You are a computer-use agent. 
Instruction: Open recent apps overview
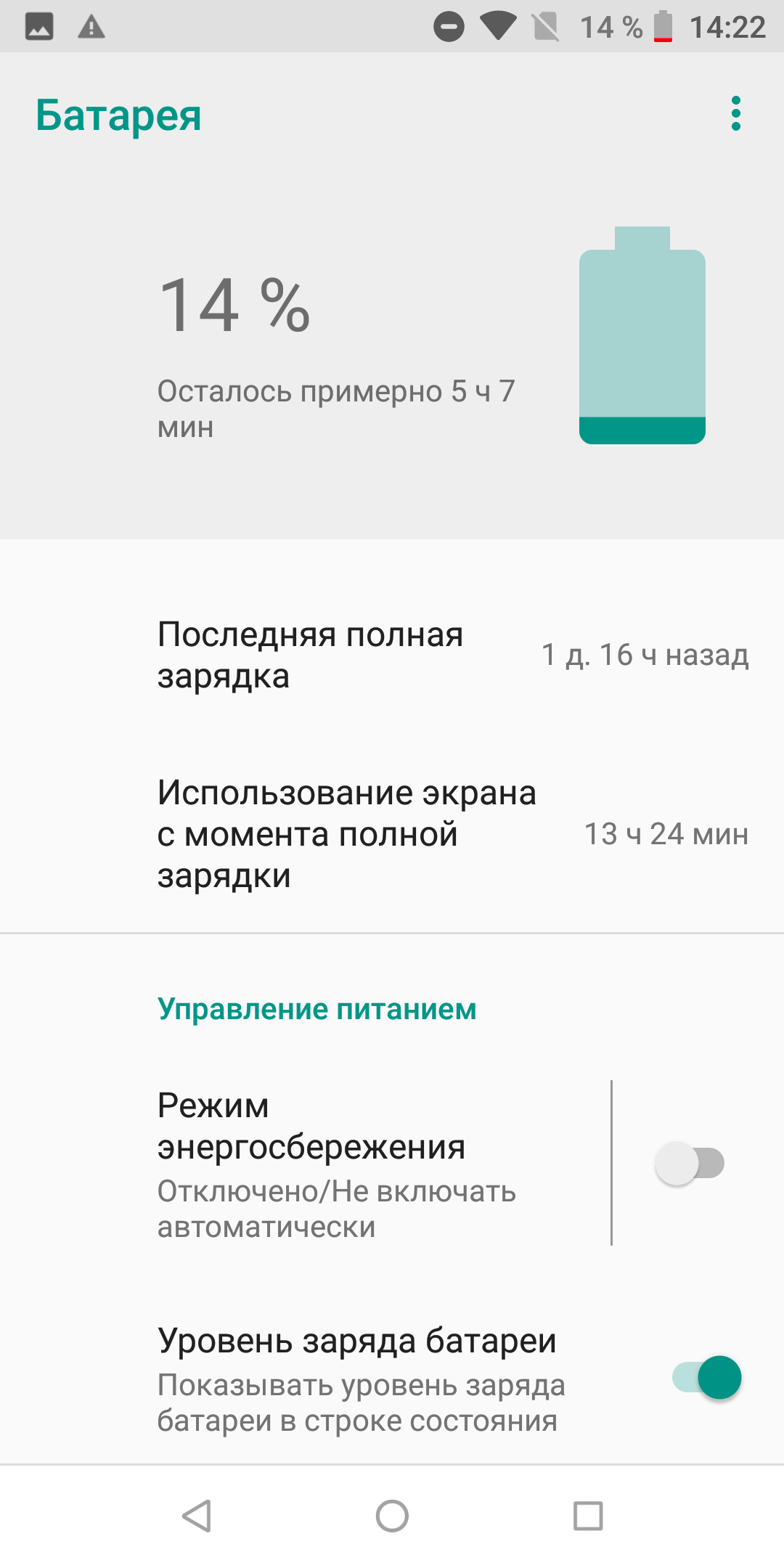tap(588, 1516)
